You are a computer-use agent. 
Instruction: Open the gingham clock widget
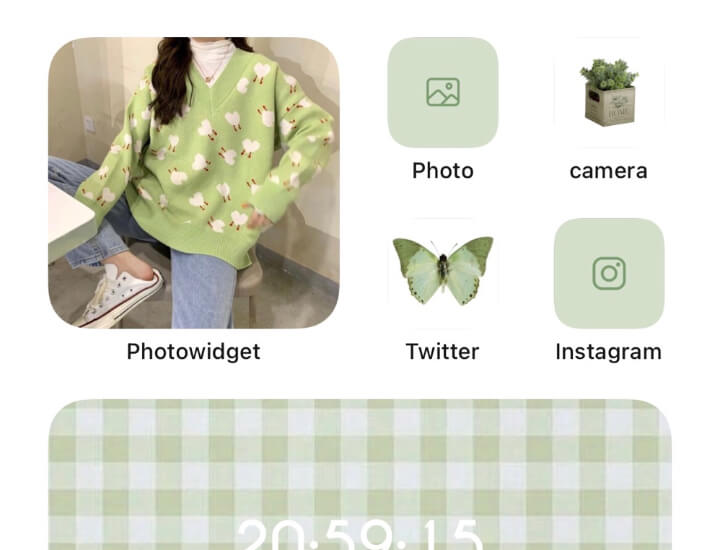coord(360,475)
